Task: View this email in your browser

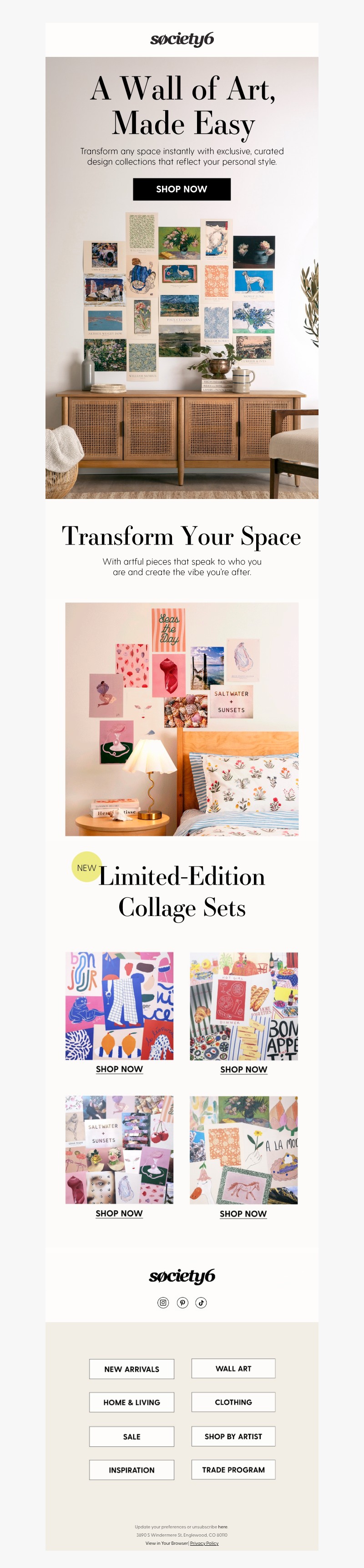Action: coord(166,1543)
